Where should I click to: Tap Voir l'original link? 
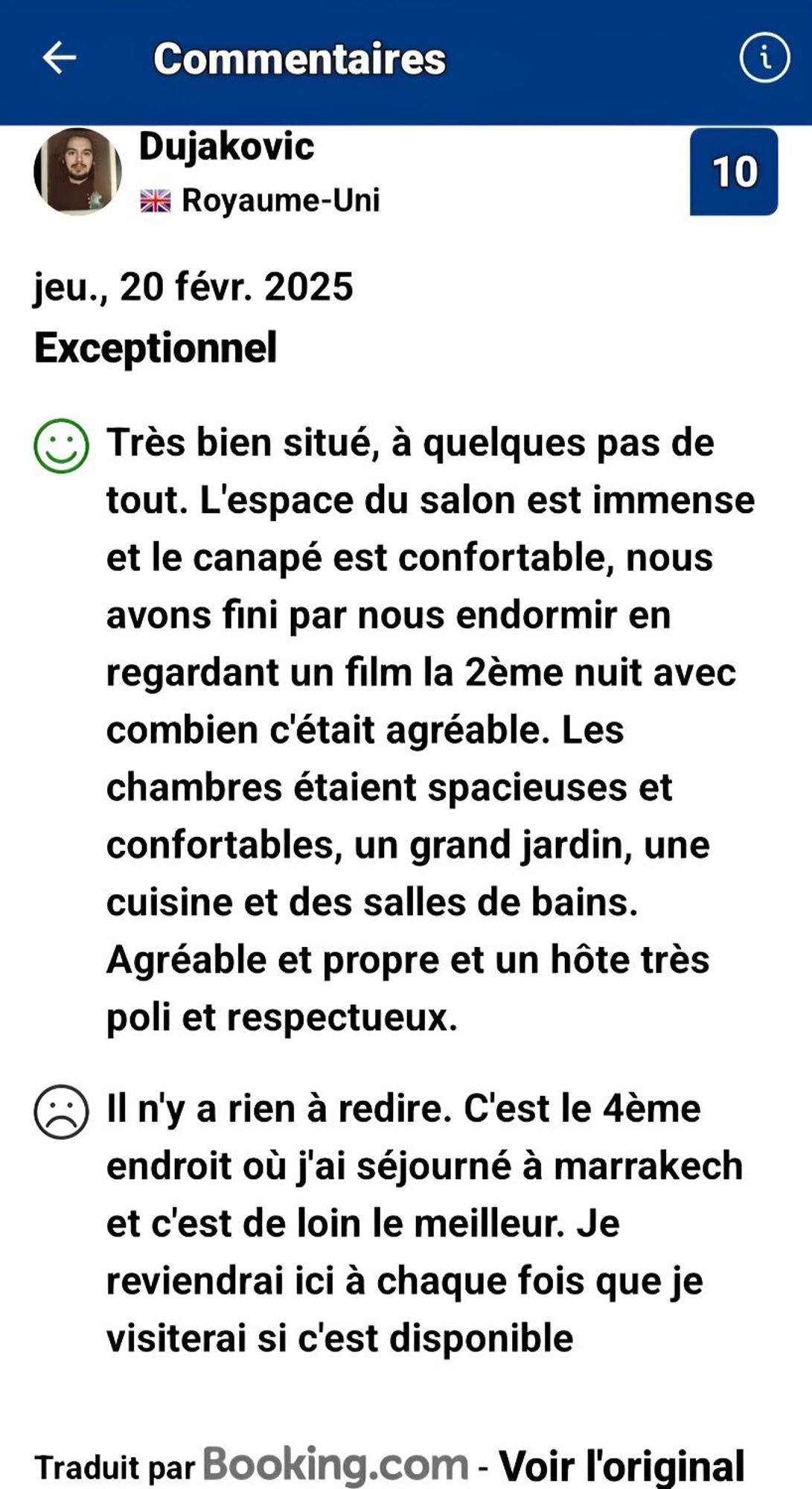click(x=621, y=1465)
